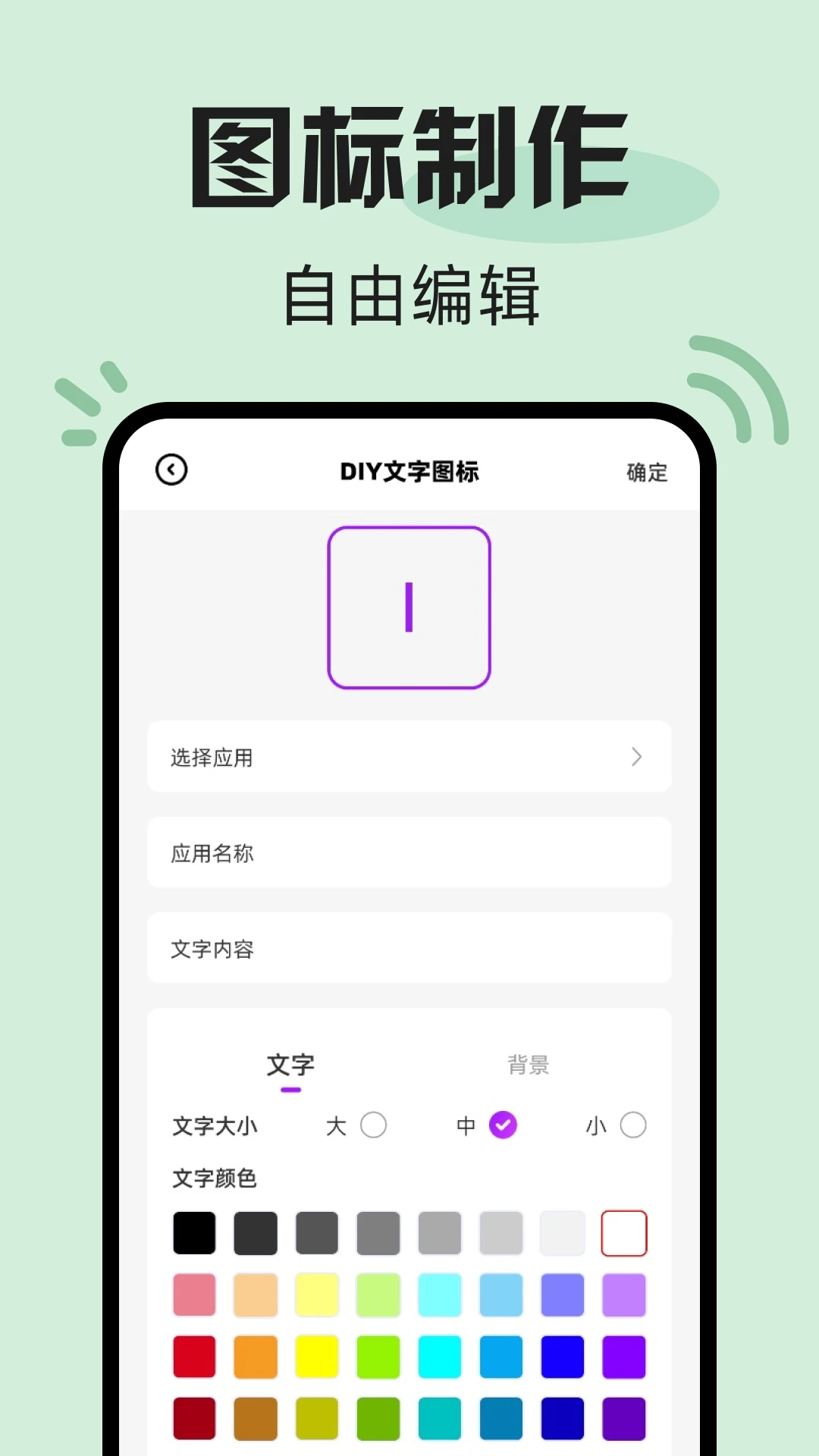Click the purple rounded icon preview
This screenshot has width=819, height=1456.
(x=409, y=608)
